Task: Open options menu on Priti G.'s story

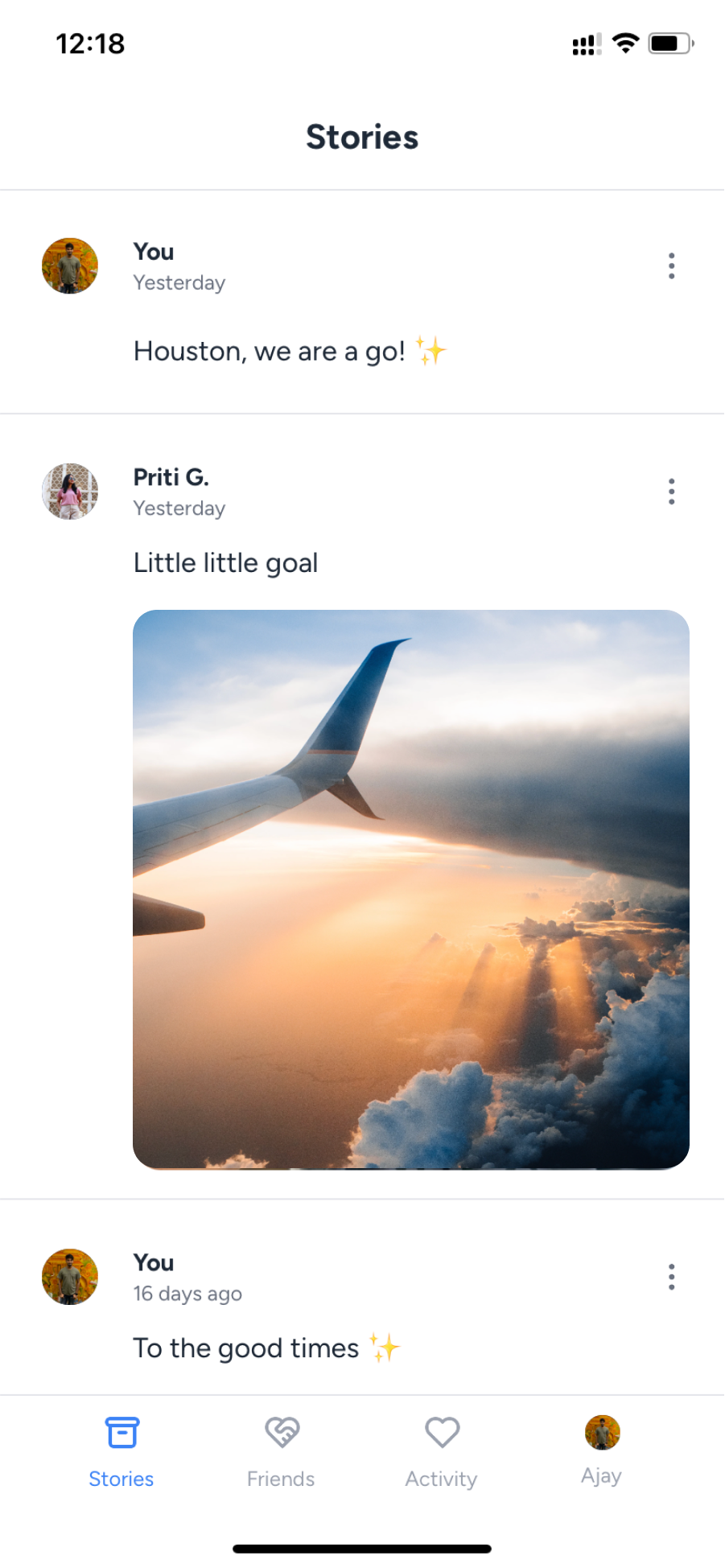Action: (671, 491)
